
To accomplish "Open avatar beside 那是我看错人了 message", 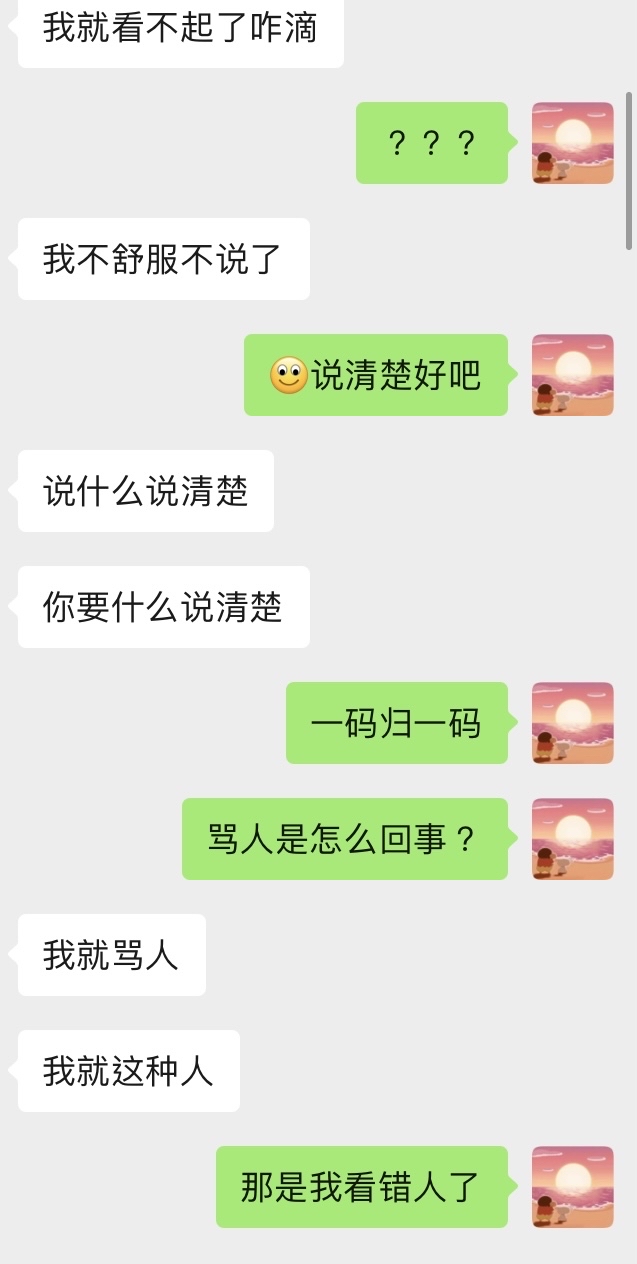I will click(572, 1187).
